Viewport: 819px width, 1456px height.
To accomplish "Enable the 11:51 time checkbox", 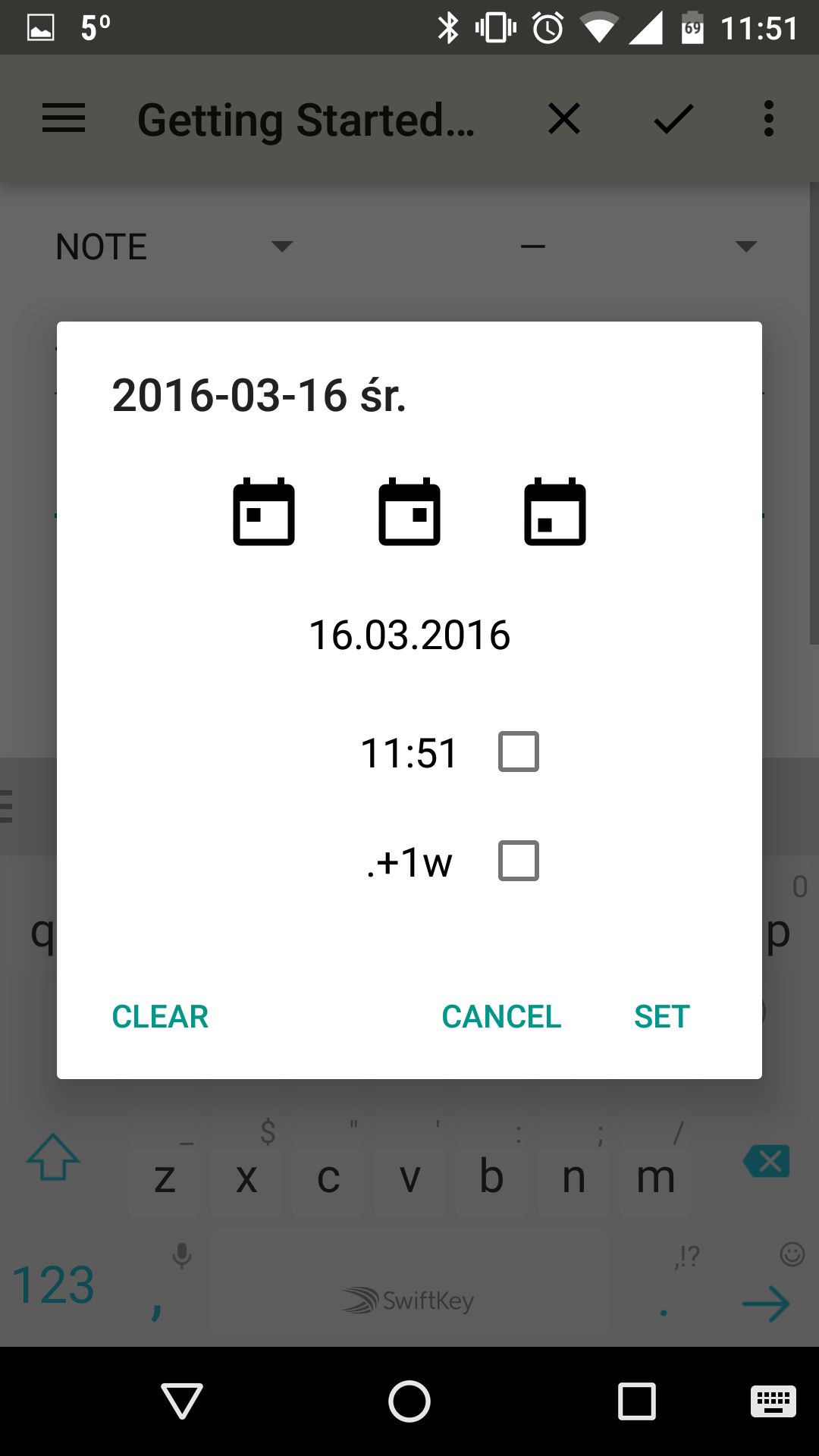I will pos(519,752).
